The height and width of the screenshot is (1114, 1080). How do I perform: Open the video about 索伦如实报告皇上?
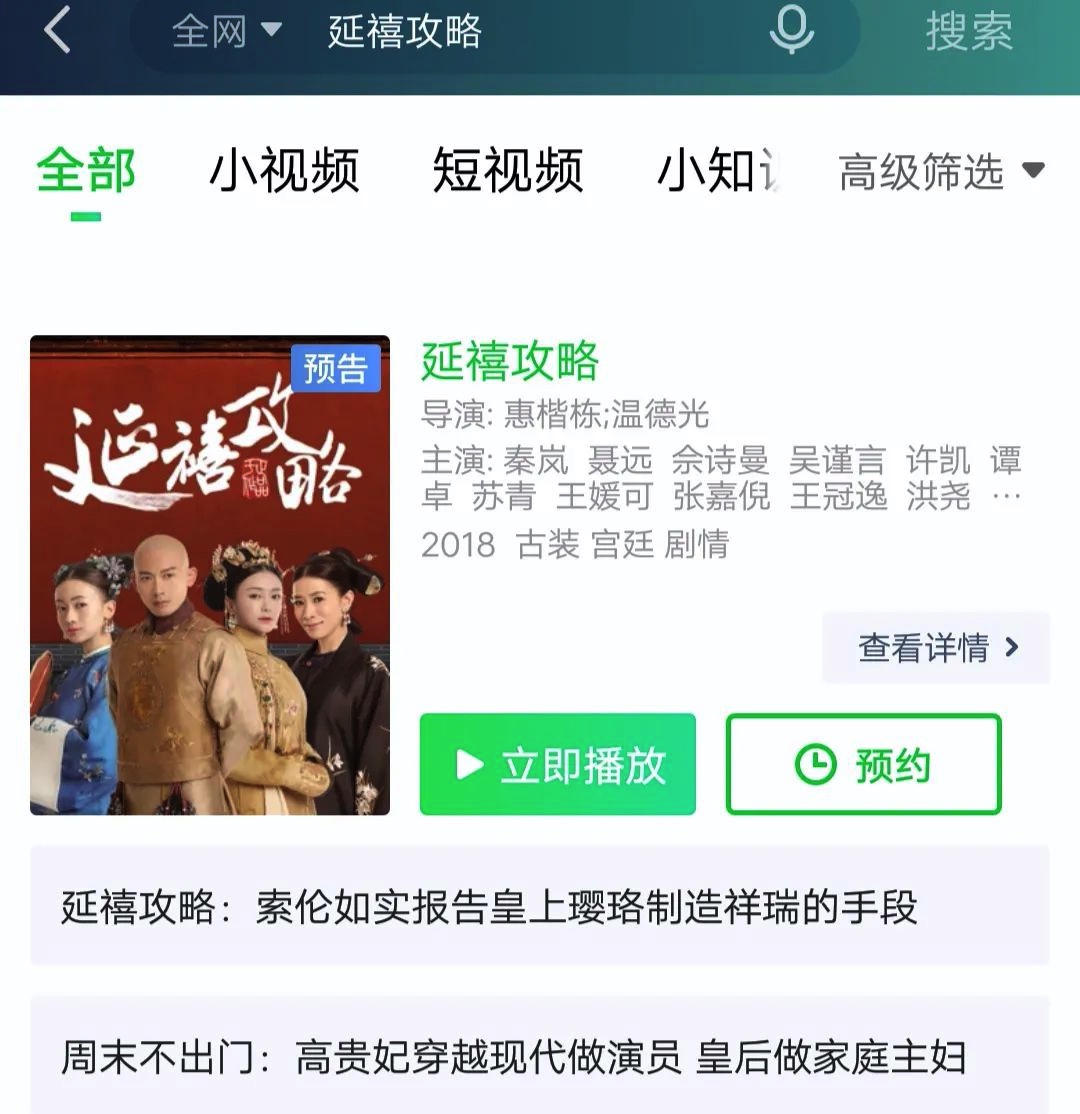click(x=539, y=906)
